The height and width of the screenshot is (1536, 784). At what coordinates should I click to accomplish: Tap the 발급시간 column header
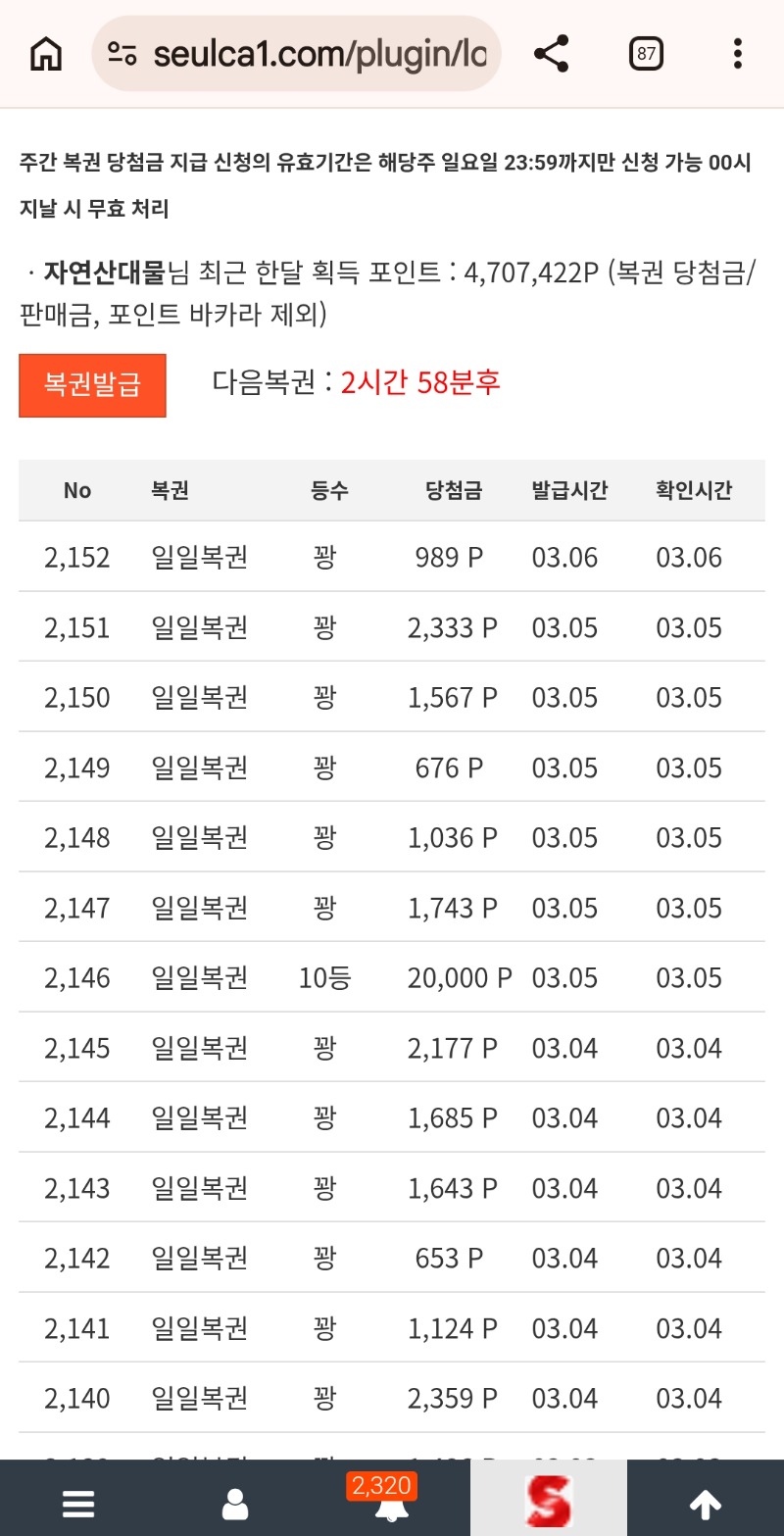pyautogui.click(x=568, y=490)
